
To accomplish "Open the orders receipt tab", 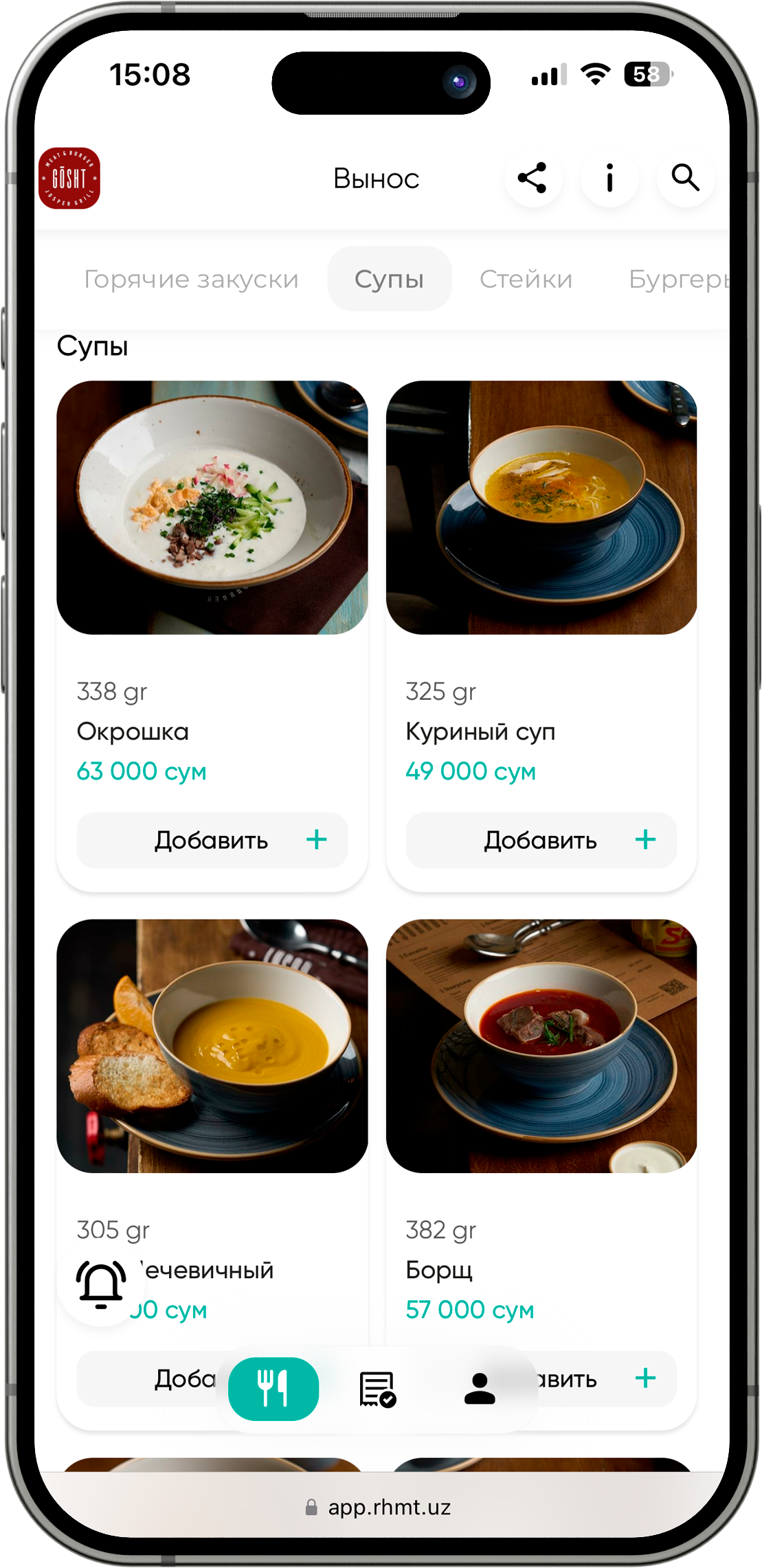I will (x=377, y=1389).
